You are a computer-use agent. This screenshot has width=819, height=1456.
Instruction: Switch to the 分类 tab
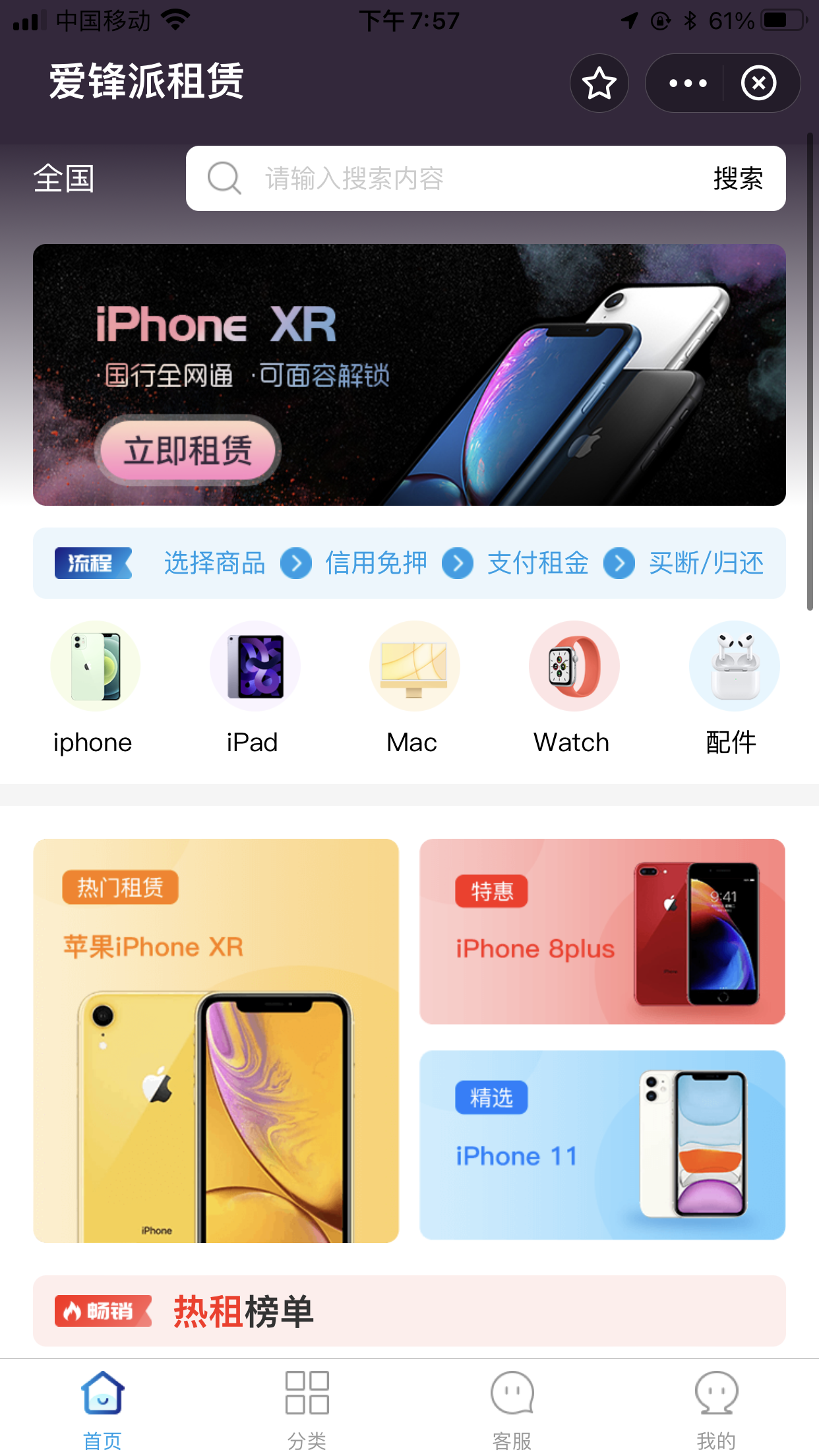(307, 1408)
